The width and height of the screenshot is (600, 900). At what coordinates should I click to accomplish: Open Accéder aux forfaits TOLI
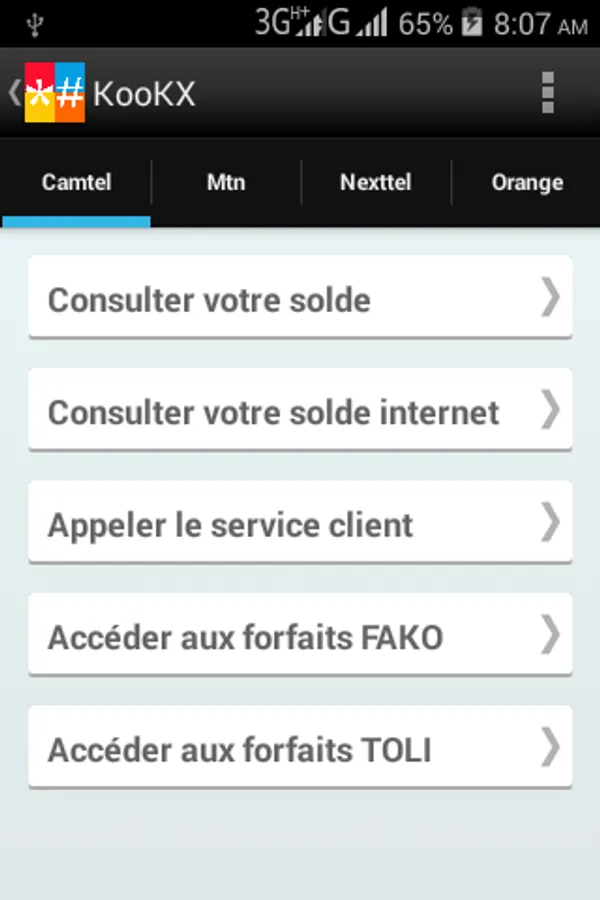click(300, 747)
